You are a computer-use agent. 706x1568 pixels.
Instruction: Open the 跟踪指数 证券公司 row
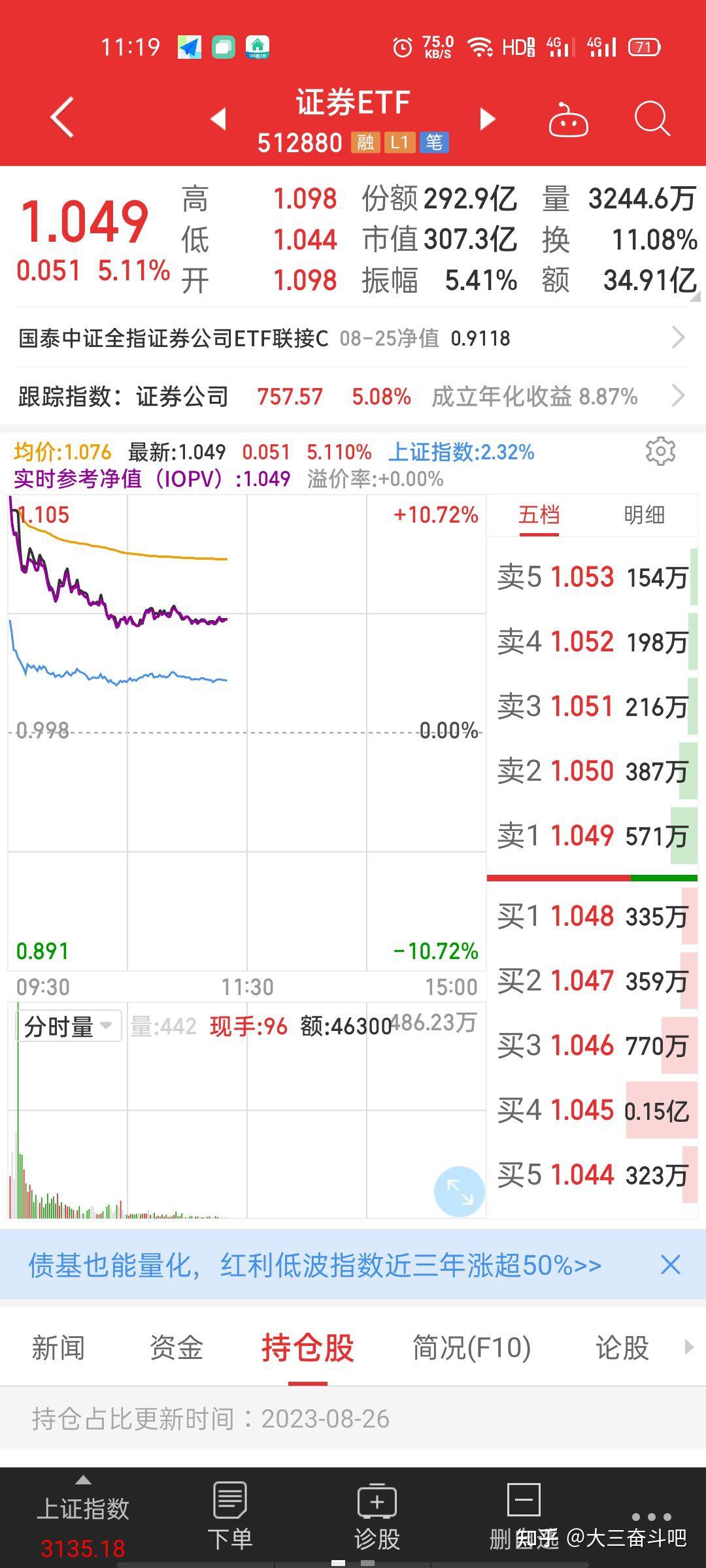[353, 396]
